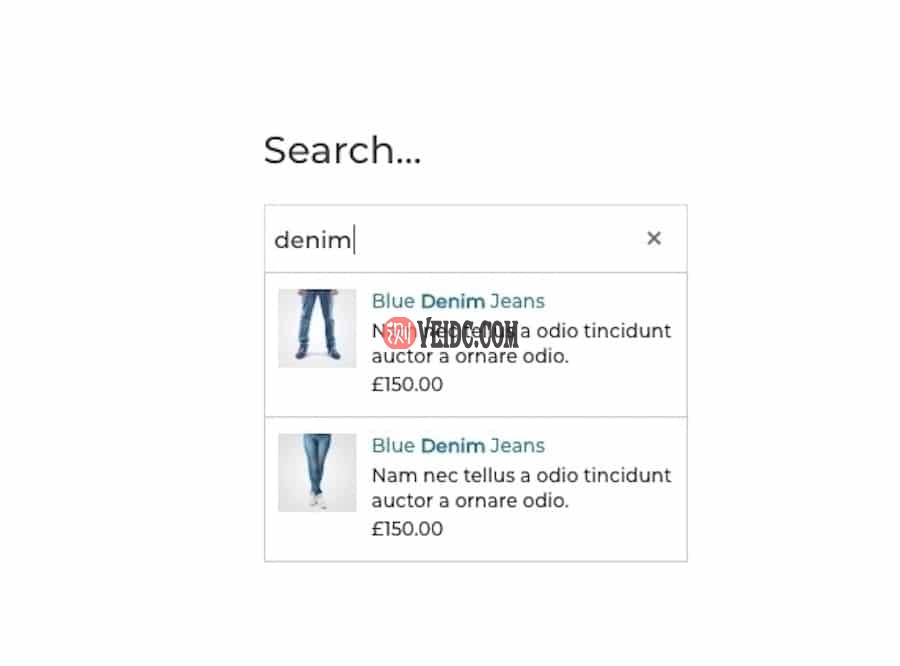Viewport: 900px width, 666px height.
Task: Tap the search field containing denim
Action: click(450, 239)
